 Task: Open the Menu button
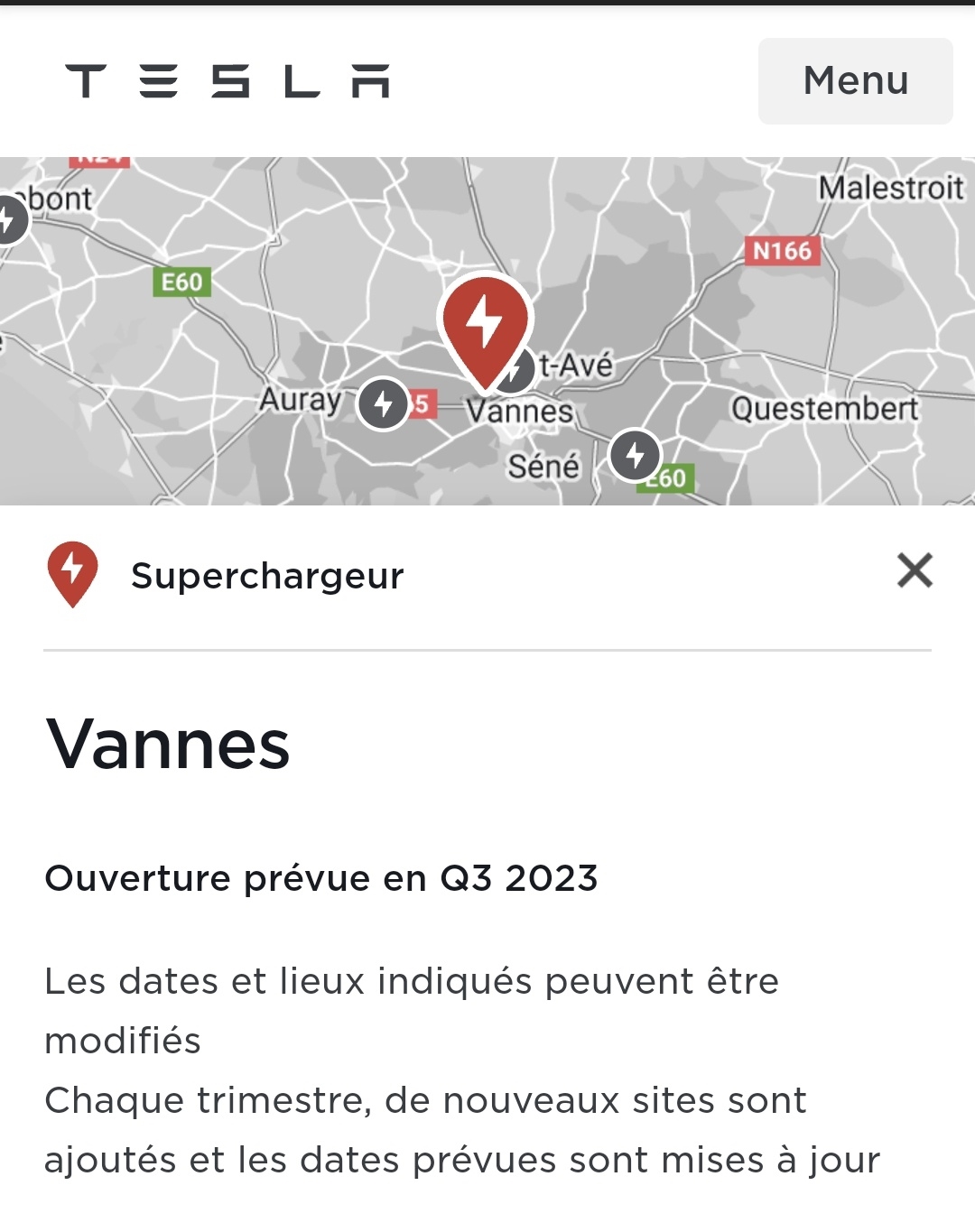tap(855, 81)
